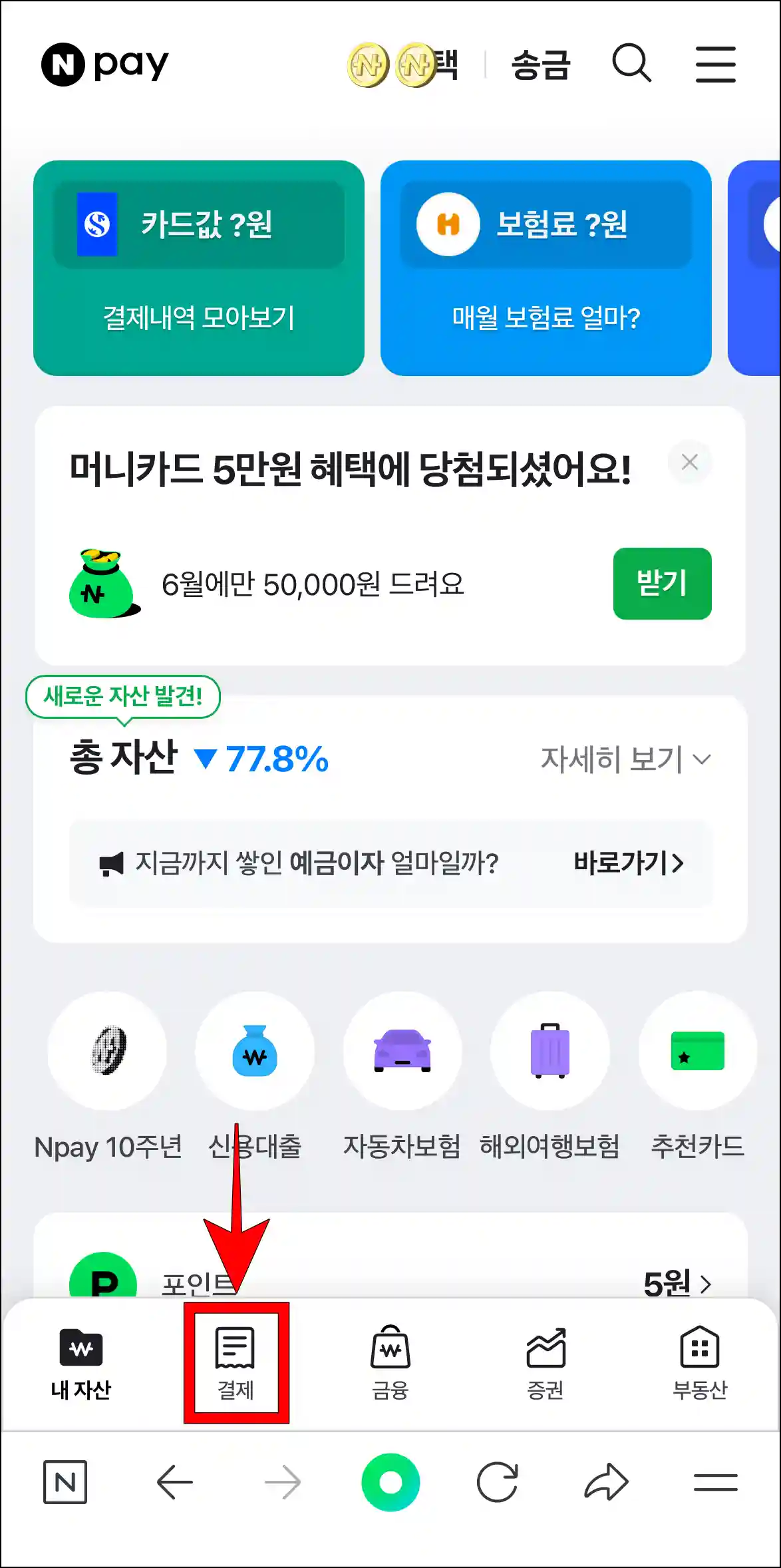Open the 송금 transfer menu
This screenshot has height=1568, width=781.
coord(542,64)
